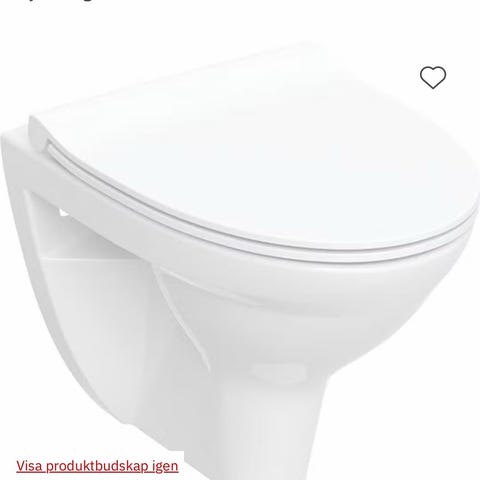Open the toilet product image
This screenshot has width=480, height=480.
tap(240, 260)
